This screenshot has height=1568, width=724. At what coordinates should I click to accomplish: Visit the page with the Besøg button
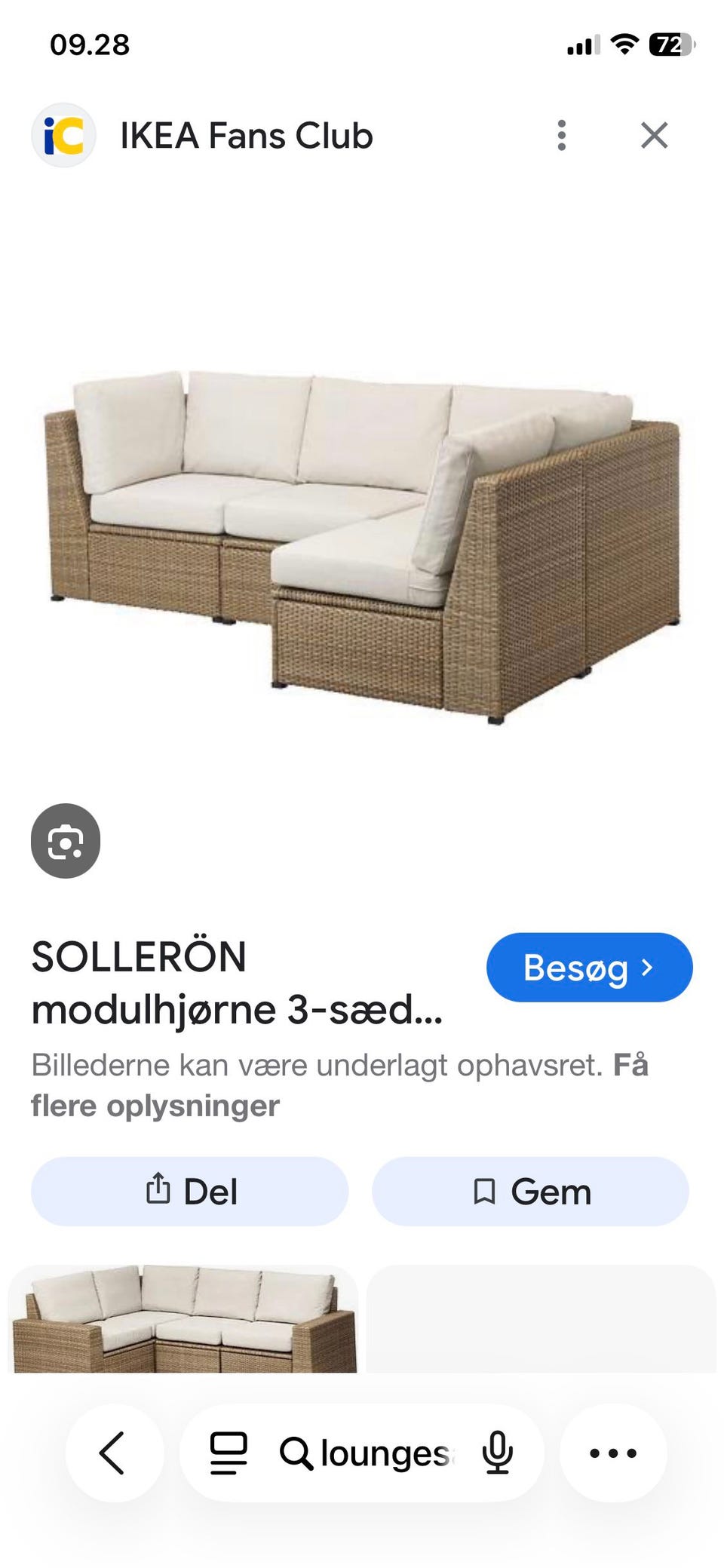(589, 968)
